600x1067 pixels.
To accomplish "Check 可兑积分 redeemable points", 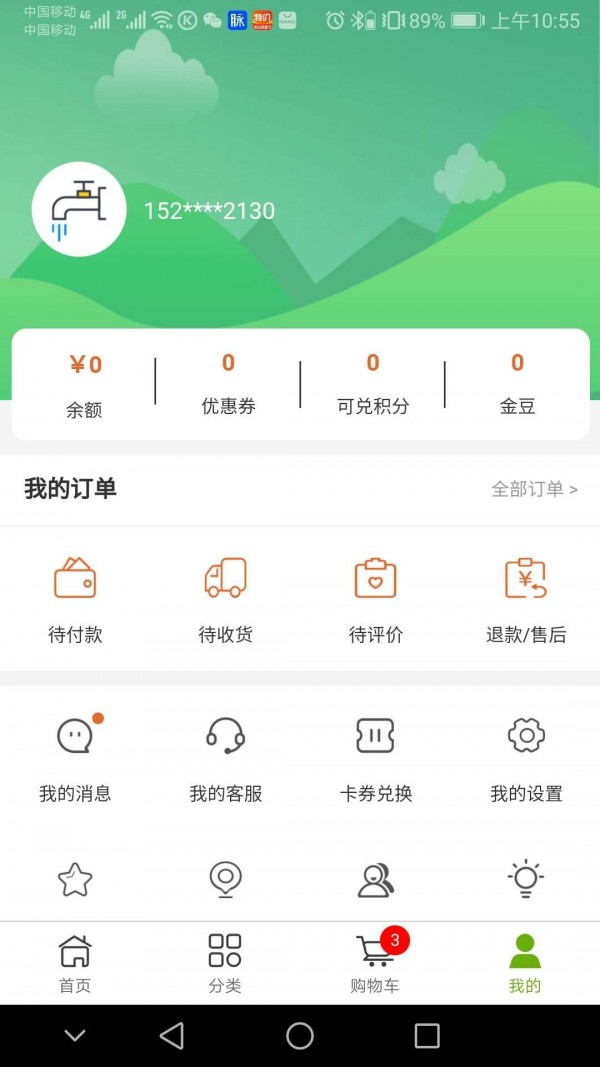I will pyautogui.click(x=373, y=383).
